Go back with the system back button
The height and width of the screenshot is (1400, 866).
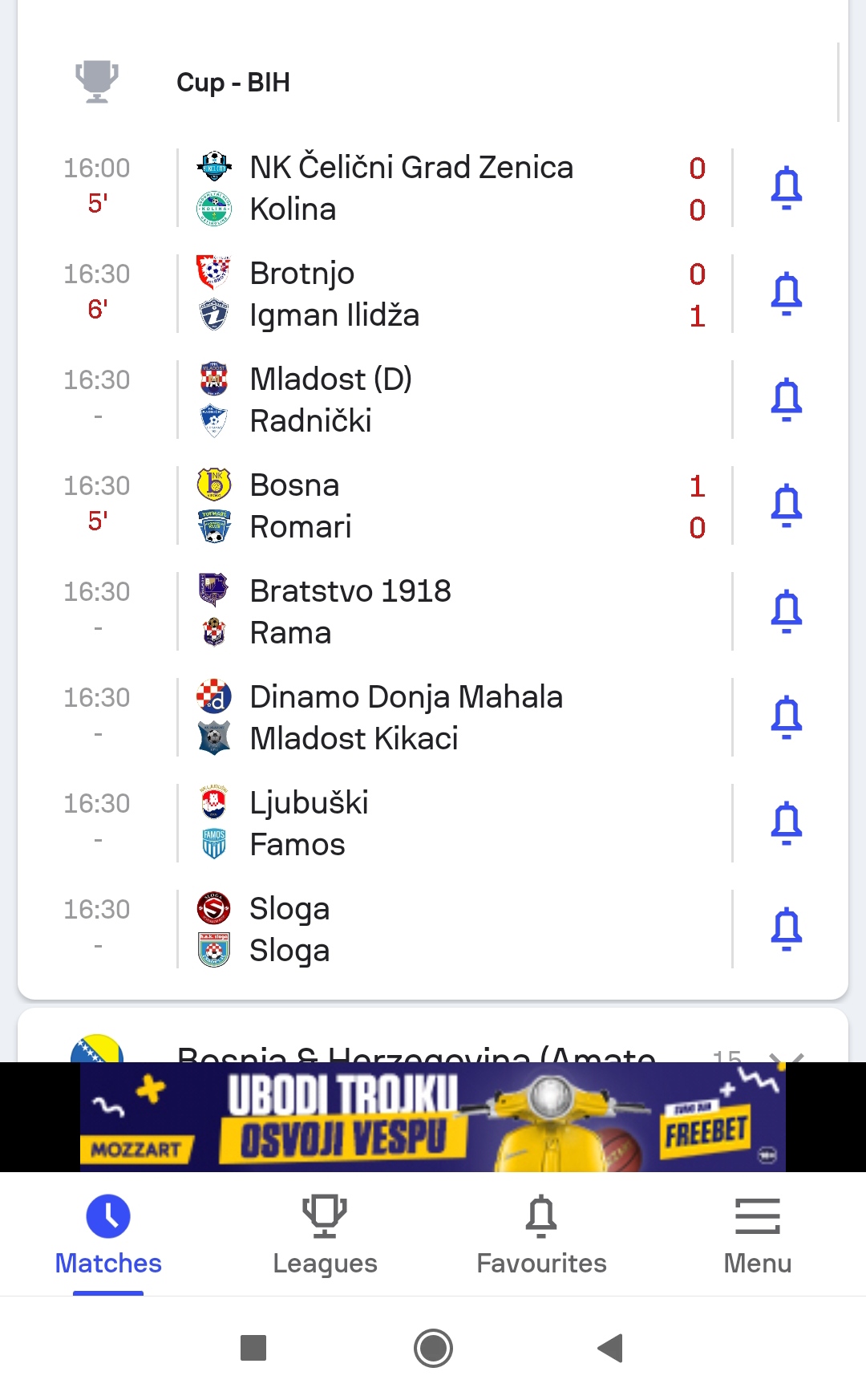click(611, 1348)
